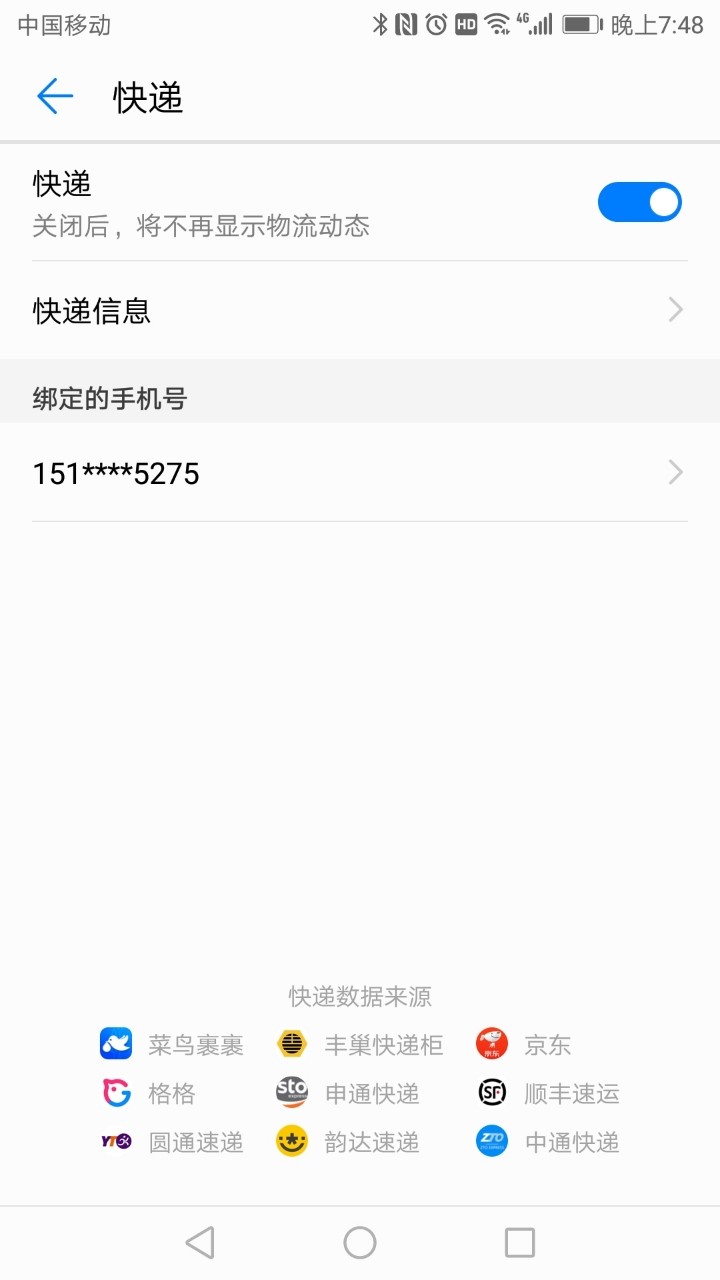
Task: Open the 圆通速递 YTO icon
Action: click(x=115, y=1141)
